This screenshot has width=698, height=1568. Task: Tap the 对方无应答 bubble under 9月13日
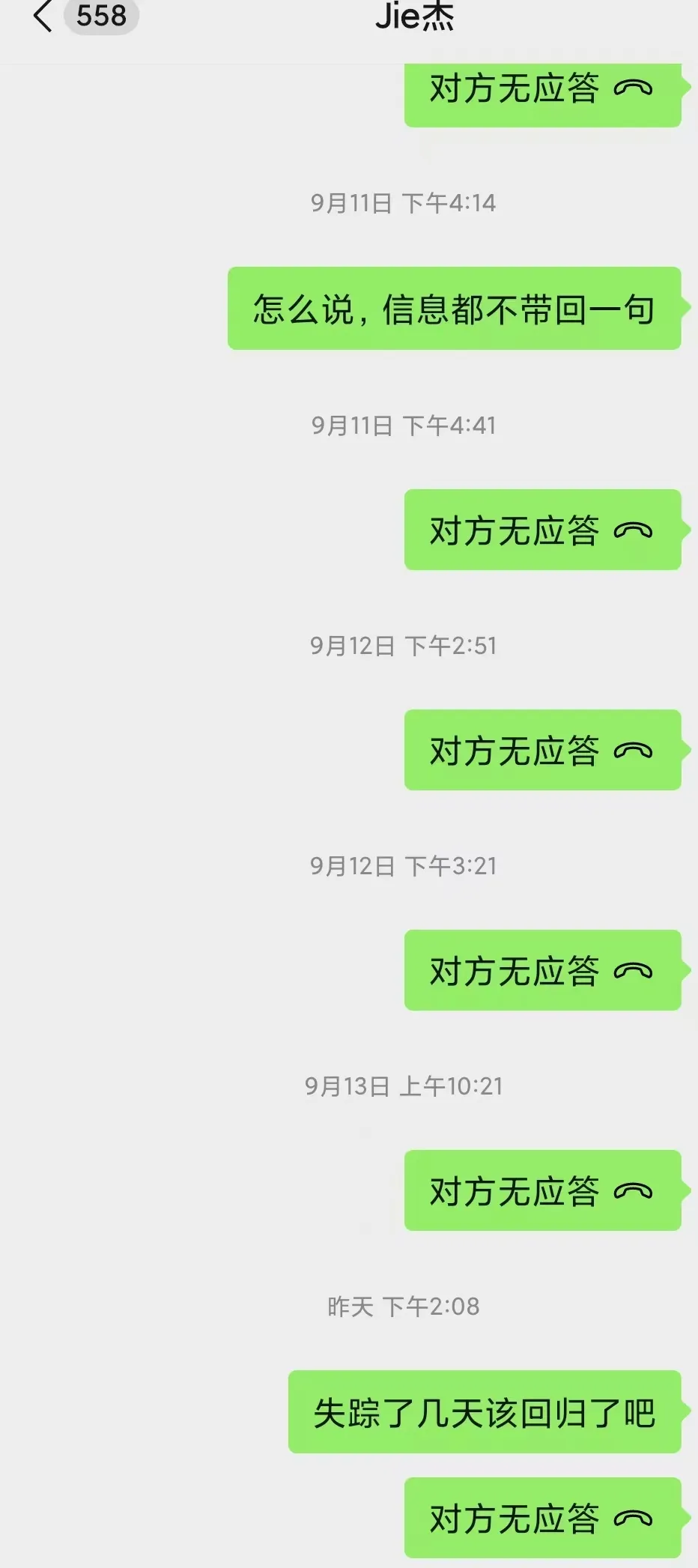(x=543, y=1191)
